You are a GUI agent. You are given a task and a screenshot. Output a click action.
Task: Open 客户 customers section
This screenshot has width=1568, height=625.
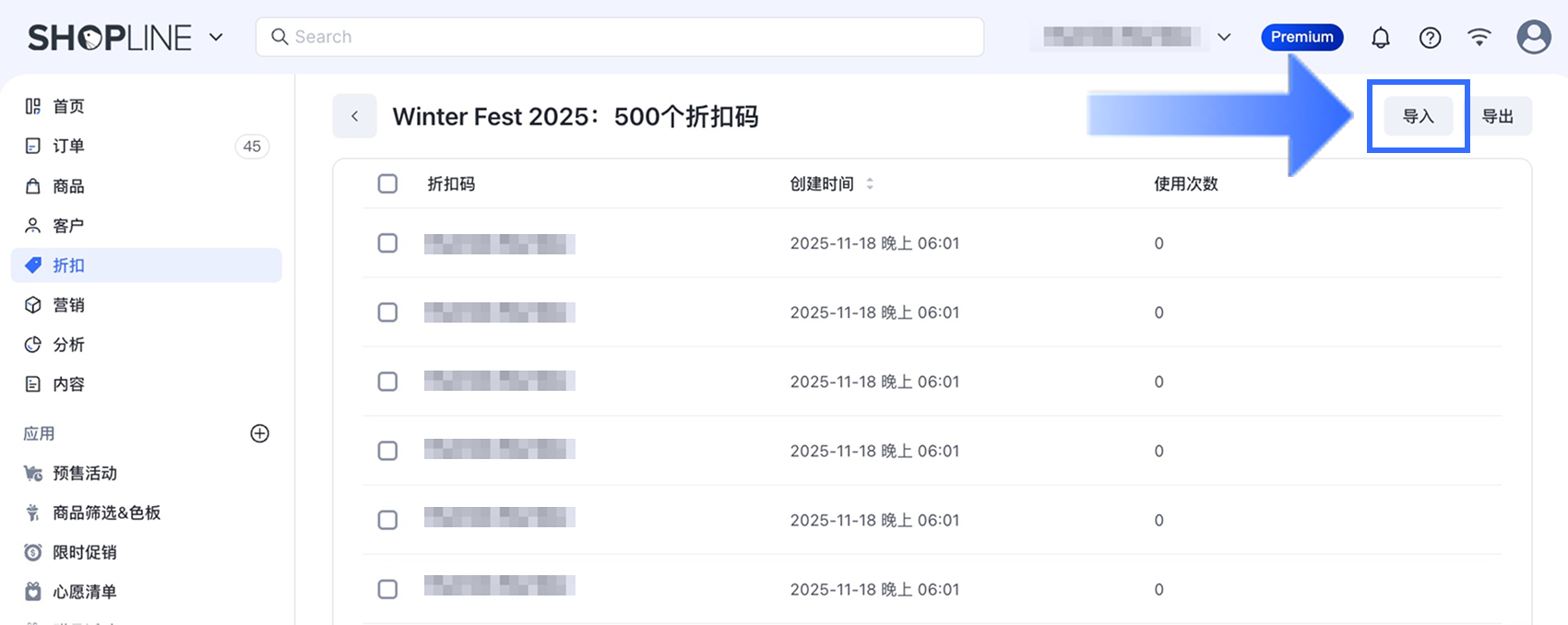[68, 225]
